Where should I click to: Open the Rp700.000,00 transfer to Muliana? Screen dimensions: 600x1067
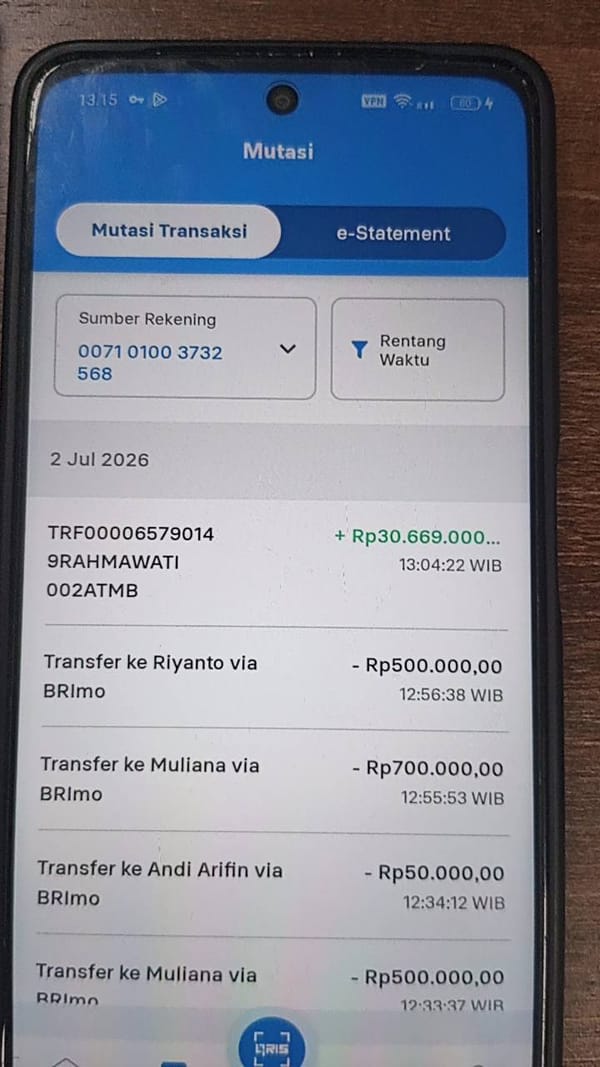coord(273,781)
